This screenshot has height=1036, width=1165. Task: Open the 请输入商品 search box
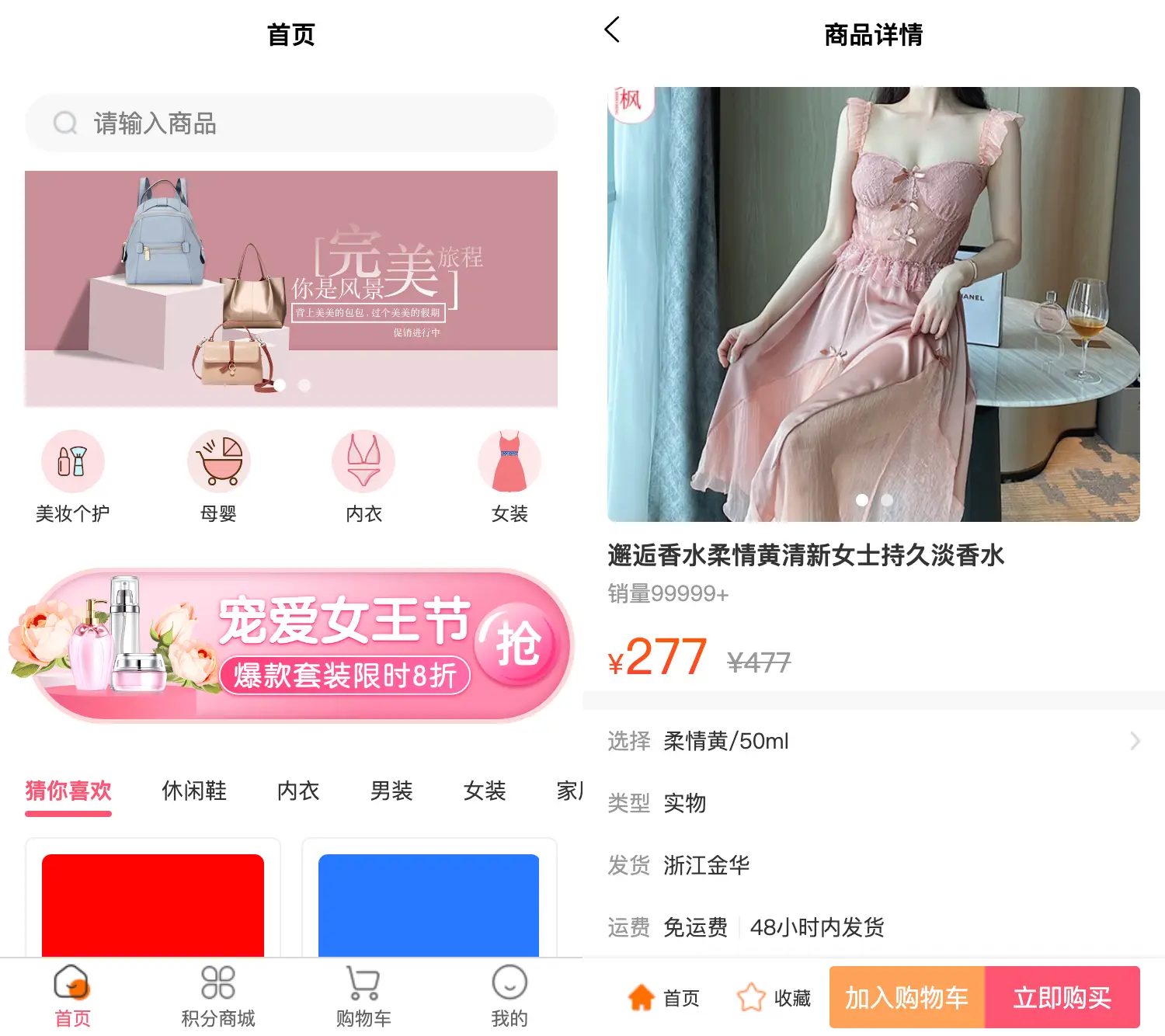[x=291, y=123]
